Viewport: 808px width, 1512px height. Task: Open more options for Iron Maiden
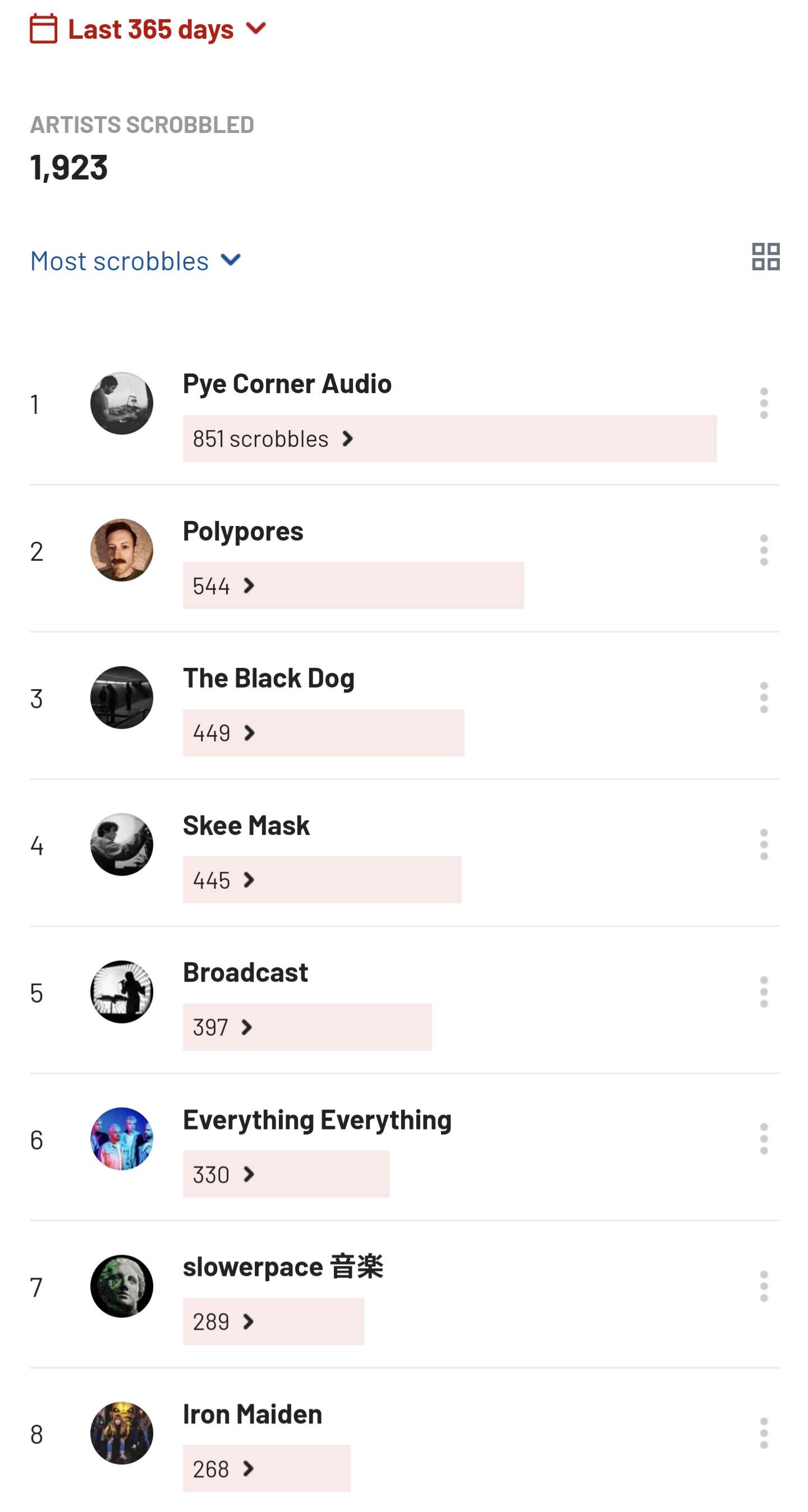click(763, 1433)
